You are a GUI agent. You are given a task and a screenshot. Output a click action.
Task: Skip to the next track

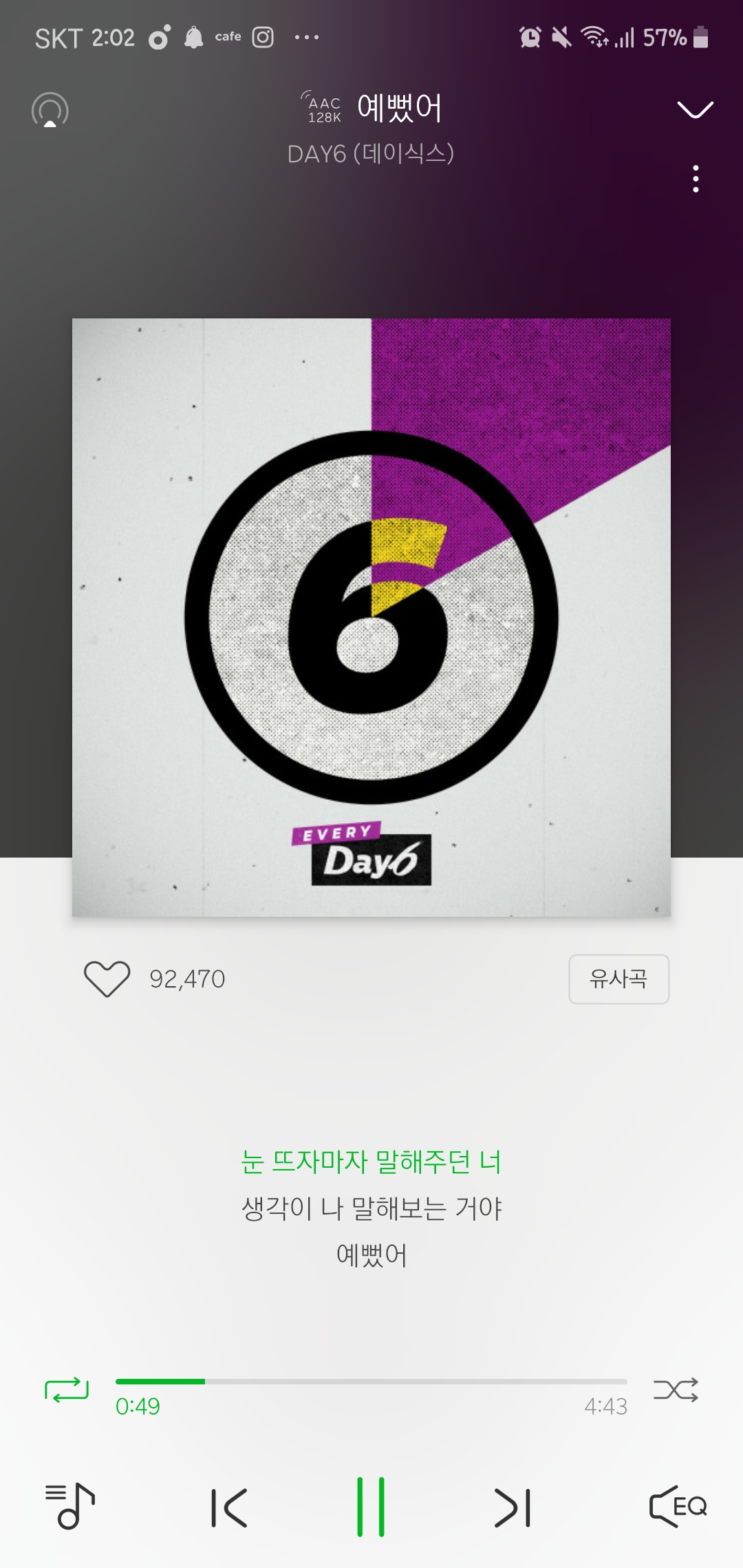tap(513, 1507)
